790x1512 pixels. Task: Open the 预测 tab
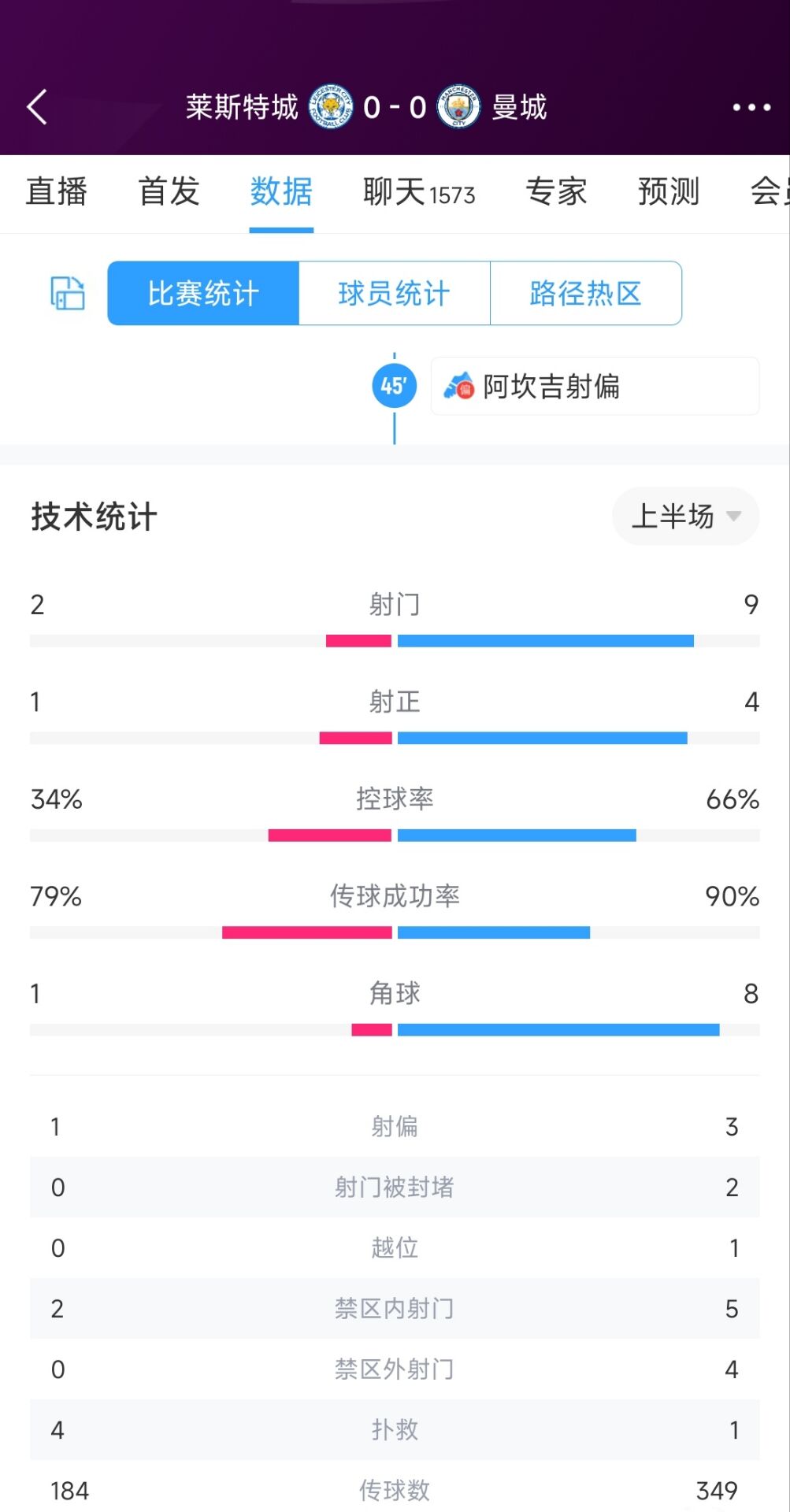(669, 191)
